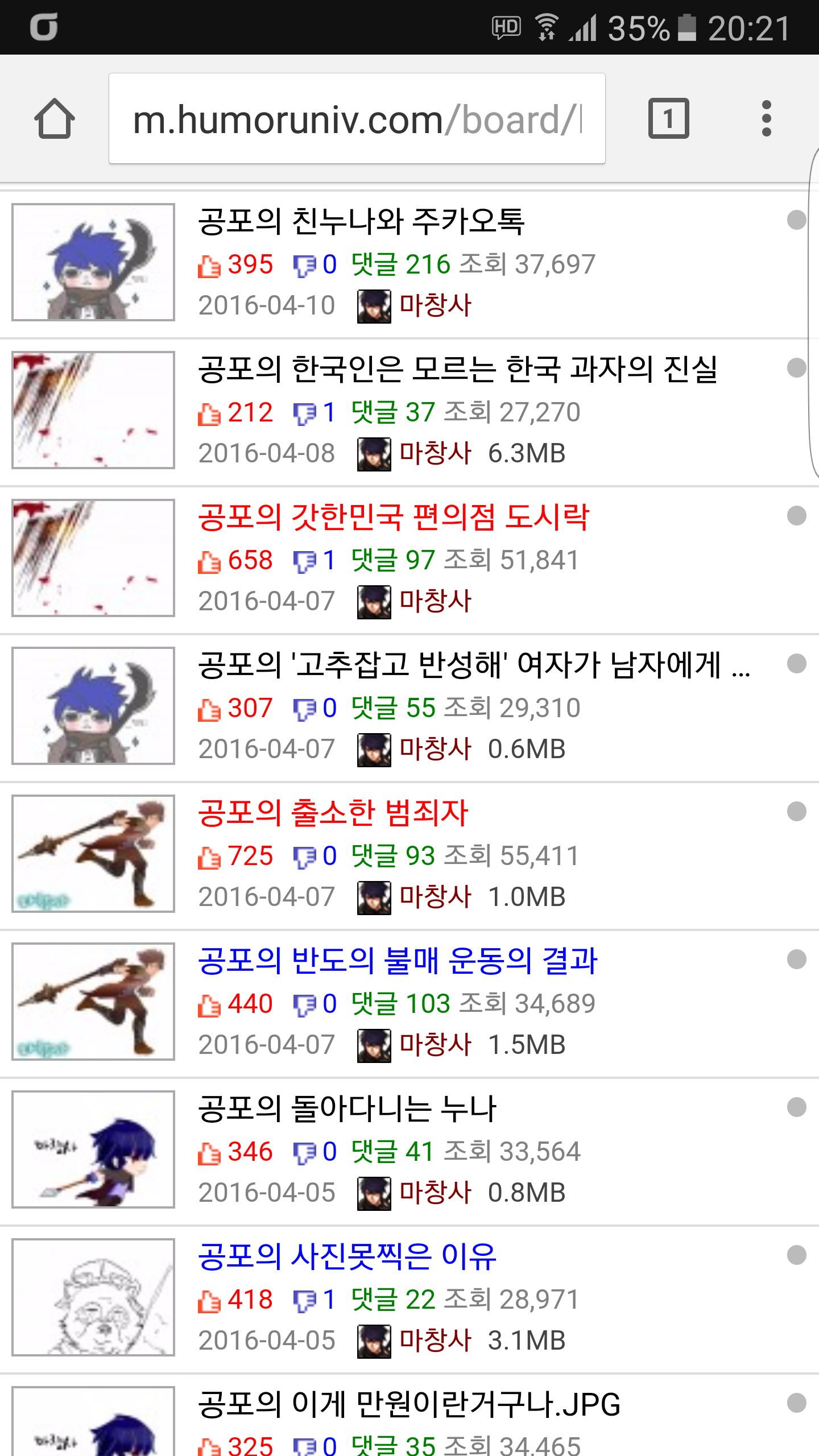
Task: Open post '공포의 돌아다니는 누나'
Action: (347, 1109)
